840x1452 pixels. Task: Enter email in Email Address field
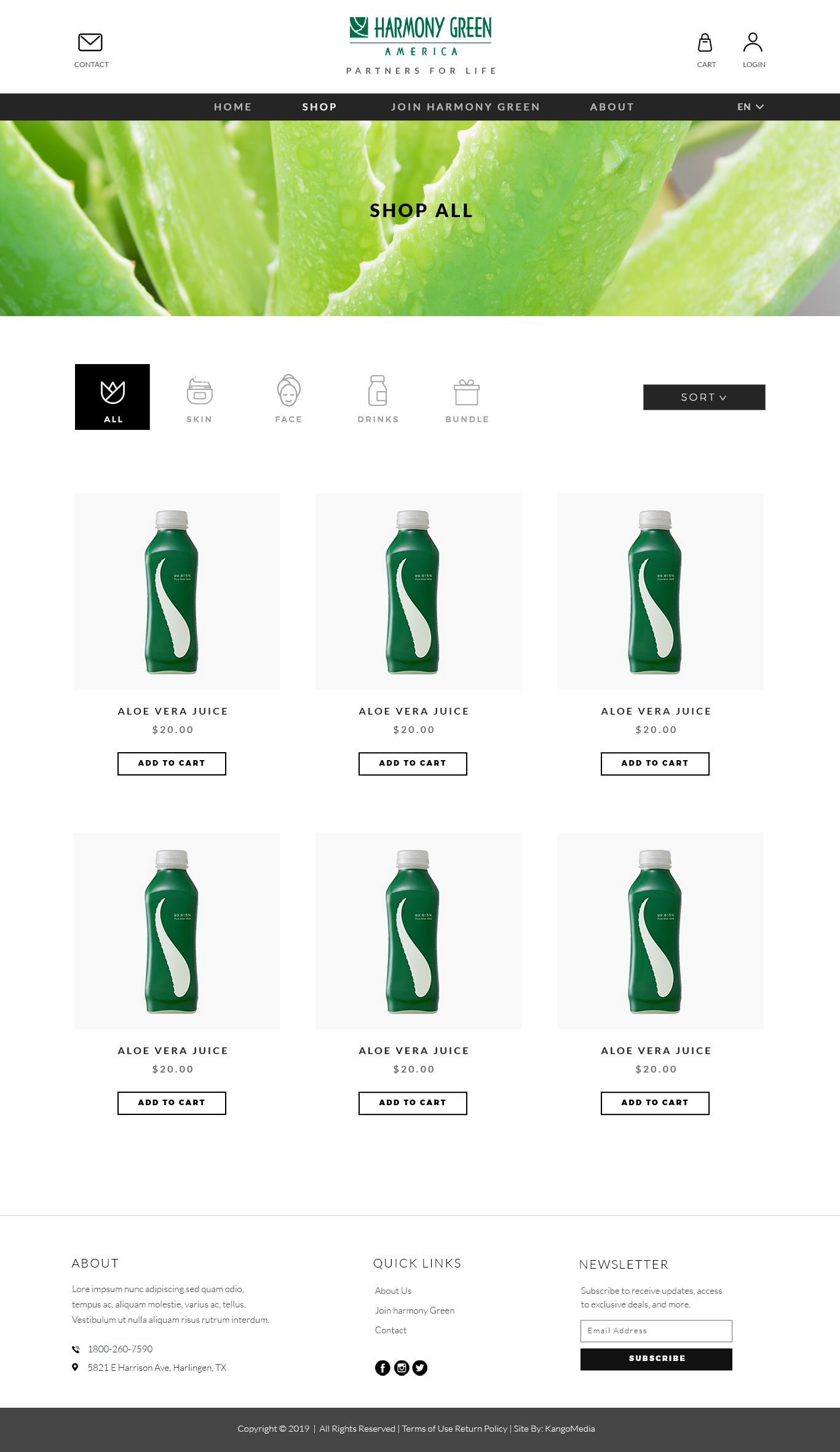pyautogui.click(x=656, y=1331)
